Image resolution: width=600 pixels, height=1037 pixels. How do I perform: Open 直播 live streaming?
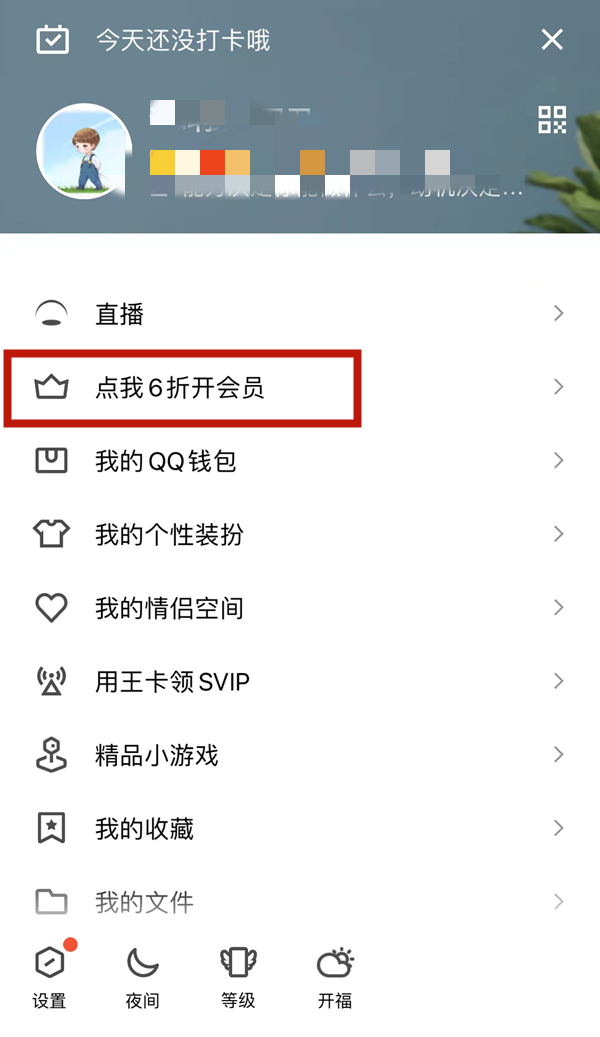point(300,314)
